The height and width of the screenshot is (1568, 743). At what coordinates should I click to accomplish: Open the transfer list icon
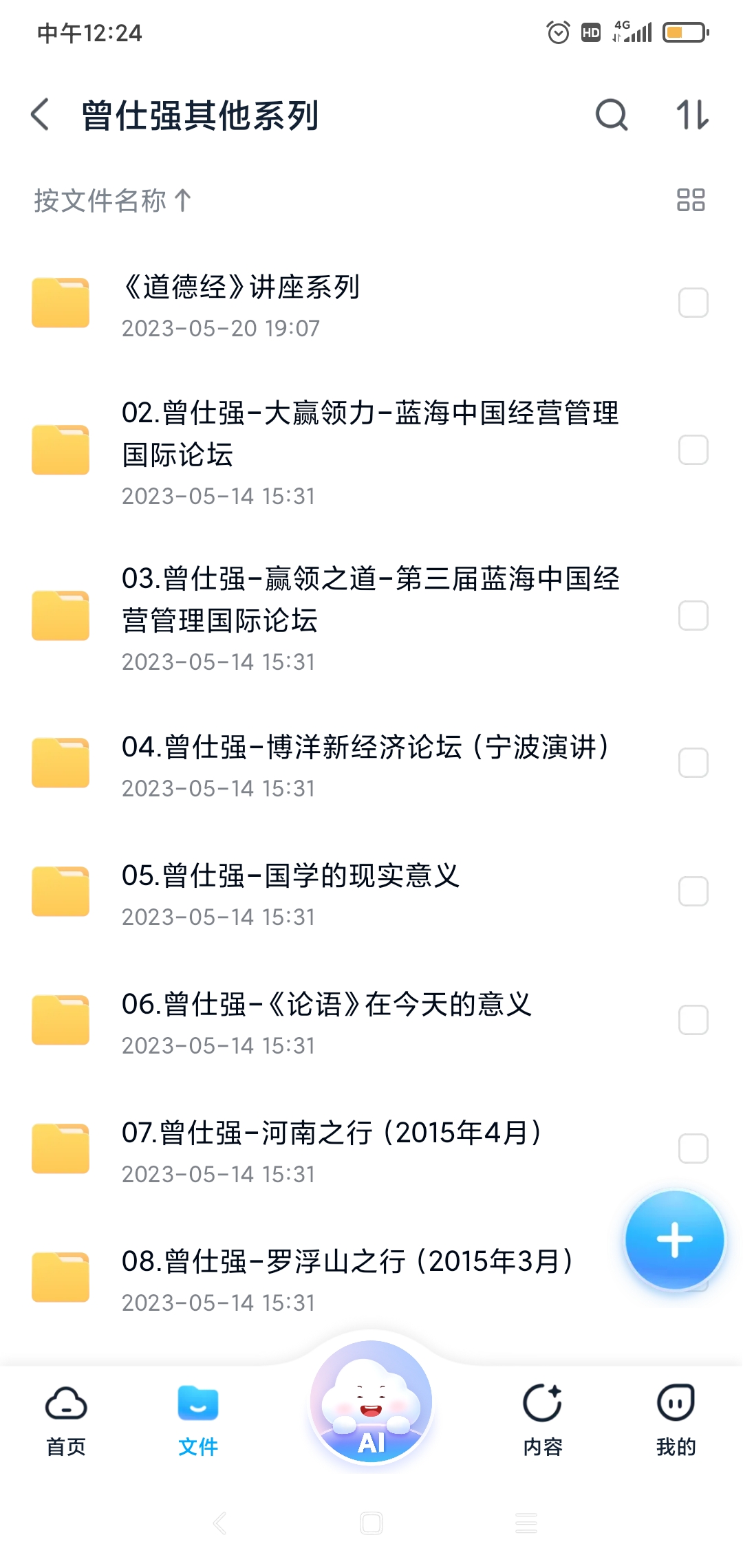692,114
